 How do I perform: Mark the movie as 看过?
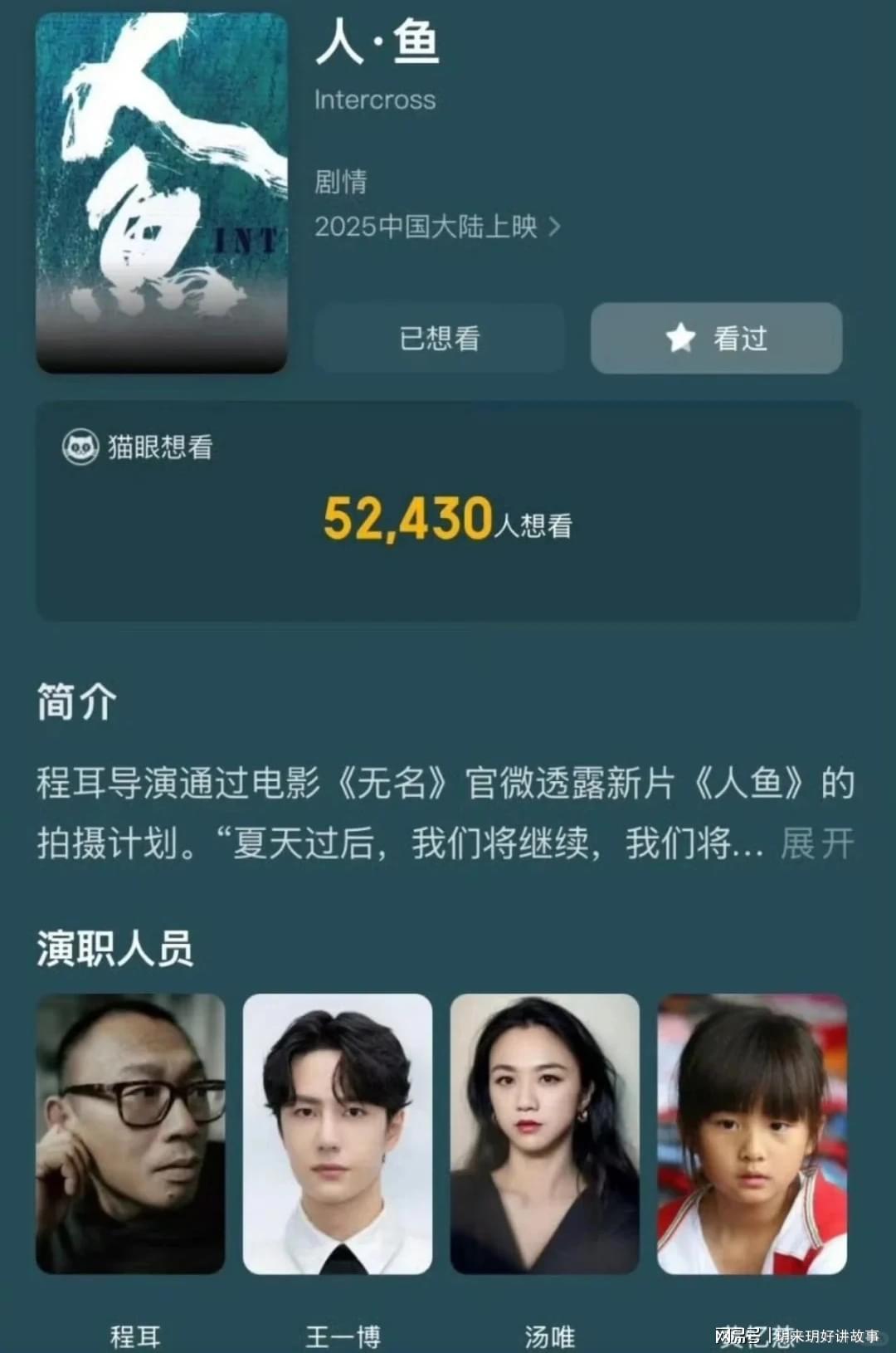tap(716, 338)
